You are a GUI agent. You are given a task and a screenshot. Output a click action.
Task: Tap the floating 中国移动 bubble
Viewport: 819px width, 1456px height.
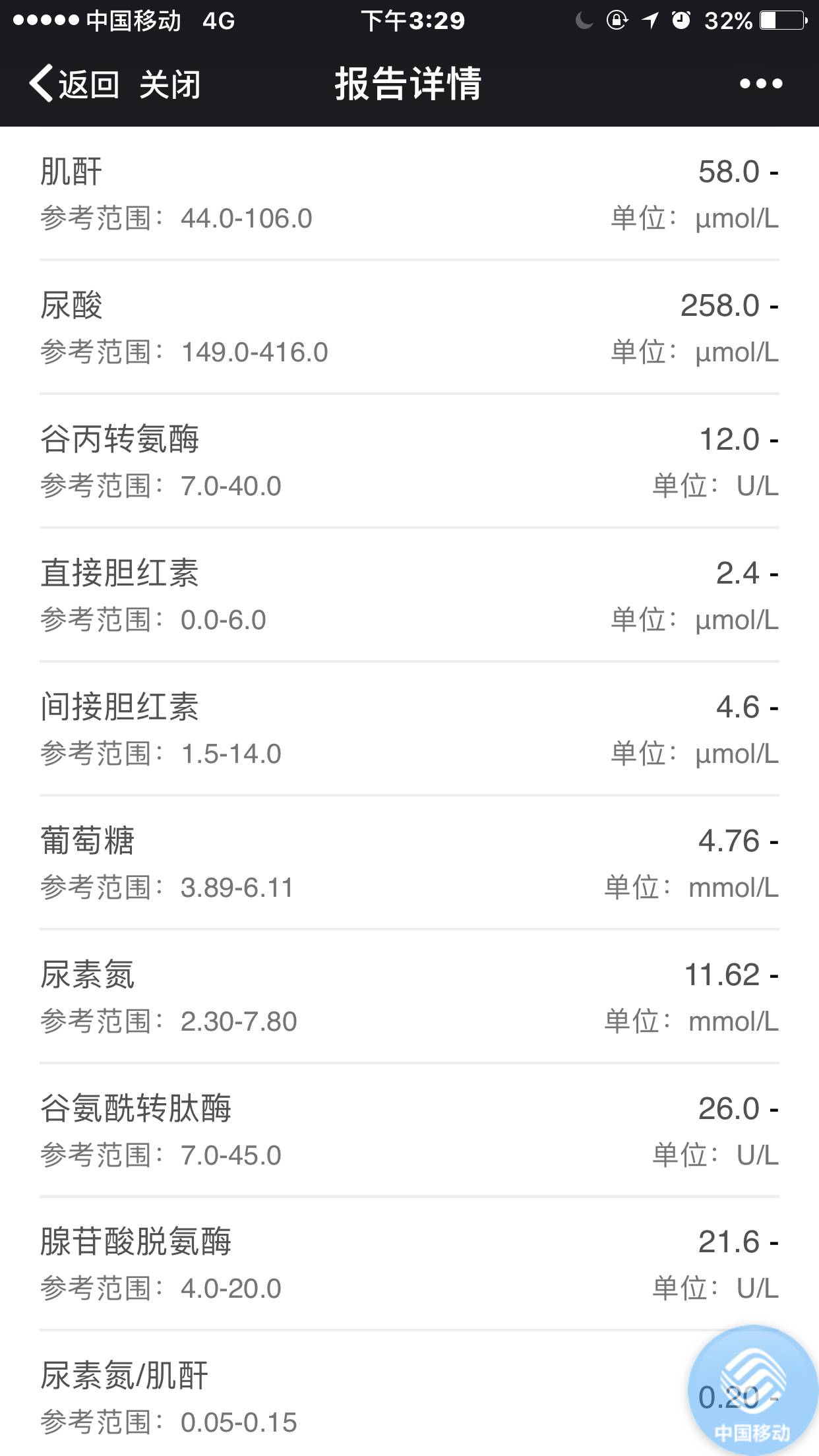coord(752,1391)
